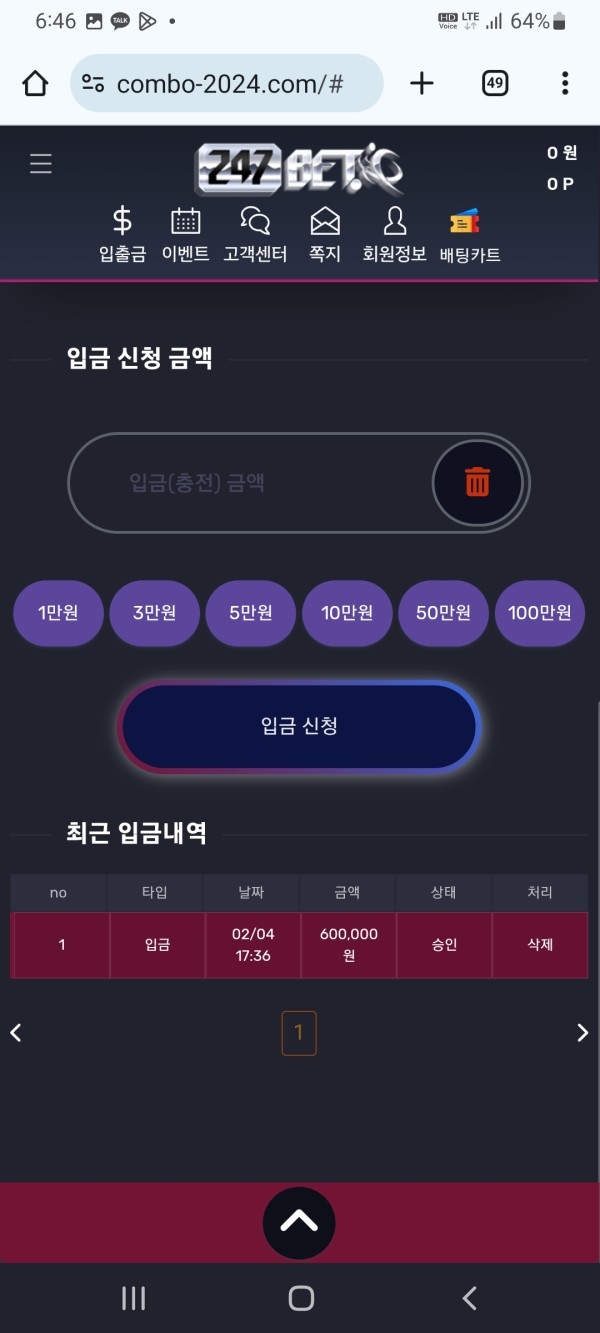This screenshot has width=600, height=1333.
Task: Open the 이벤트 events page
Action: pos(185,235)
